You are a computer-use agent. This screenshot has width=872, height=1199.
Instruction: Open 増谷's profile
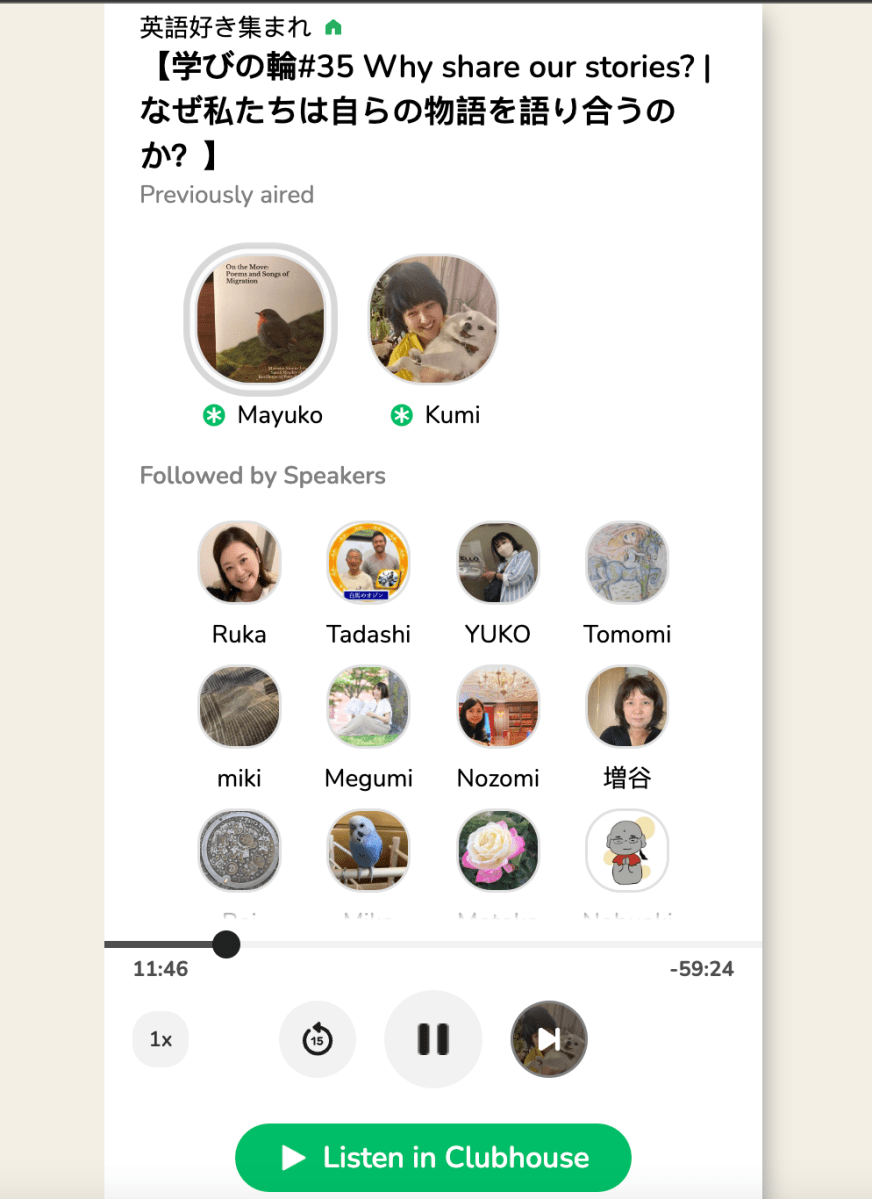click(627, 707)
